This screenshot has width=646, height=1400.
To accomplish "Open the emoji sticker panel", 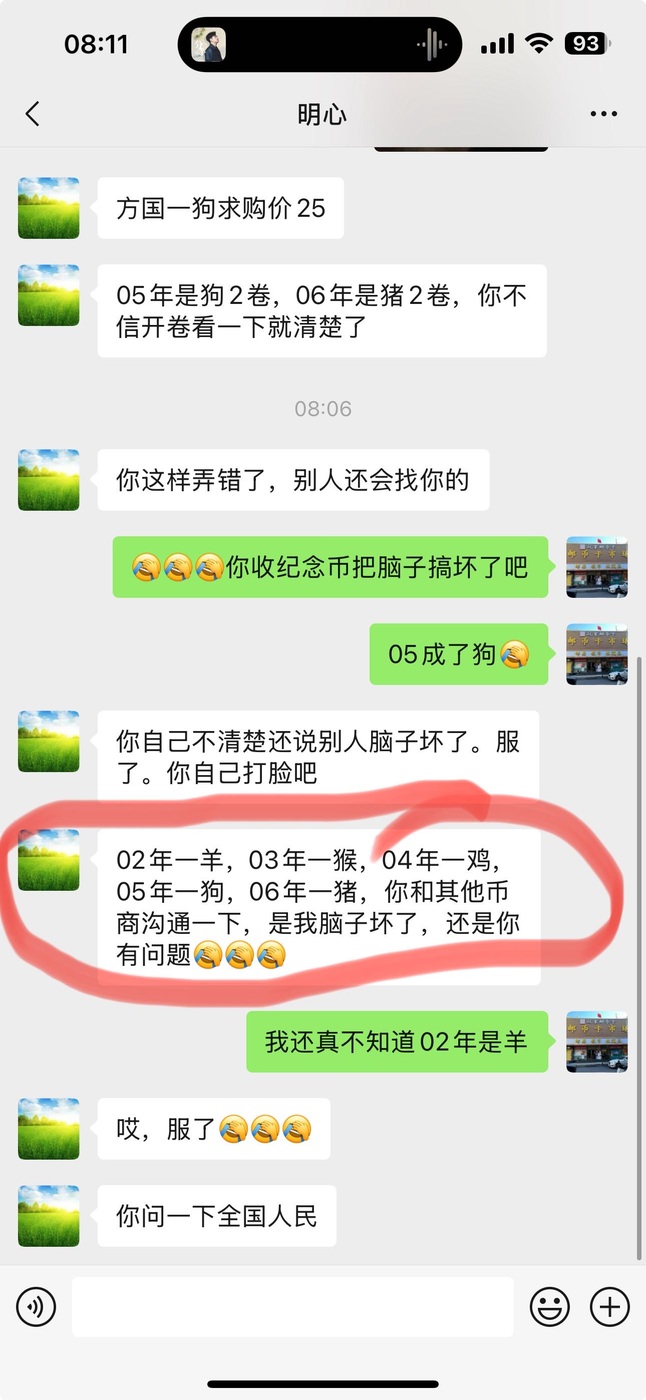I will 549,1306.
